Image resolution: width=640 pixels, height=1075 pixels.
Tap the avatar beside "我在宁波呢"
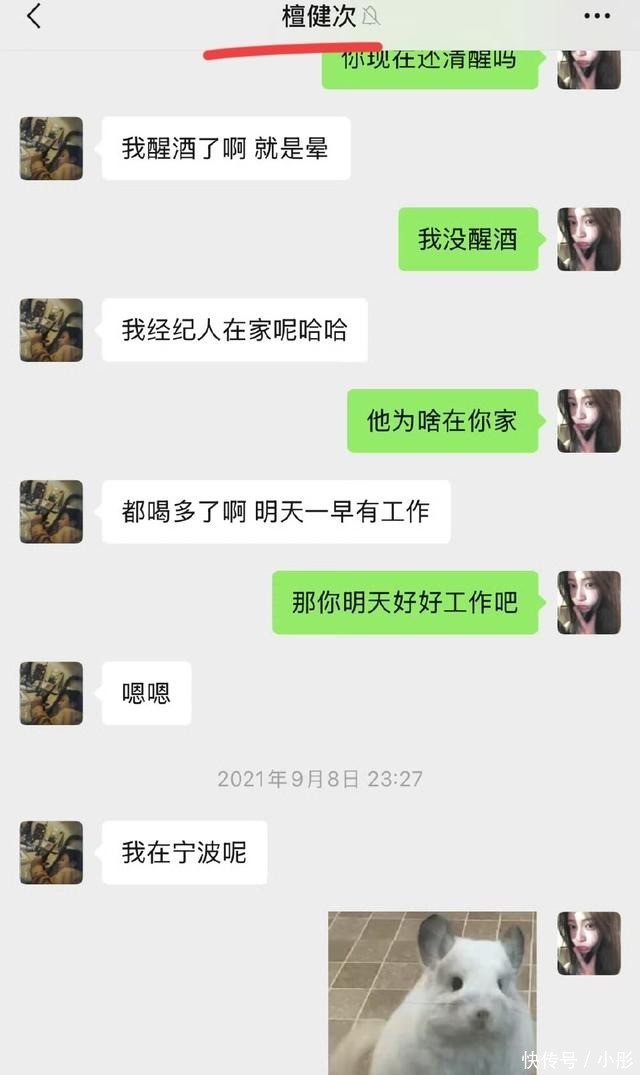point(51,853)
